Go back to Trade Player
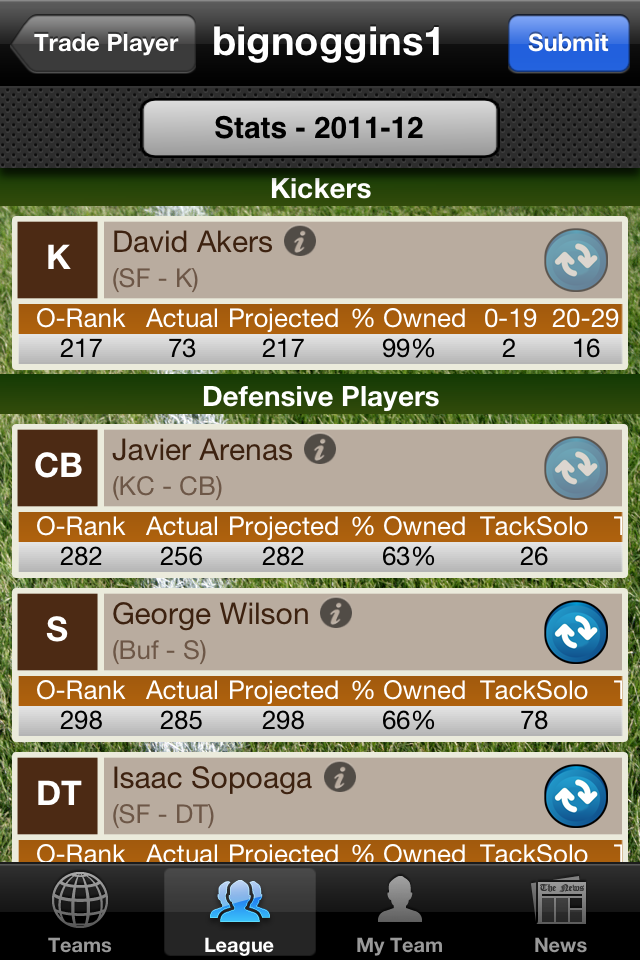 [103, 43]
